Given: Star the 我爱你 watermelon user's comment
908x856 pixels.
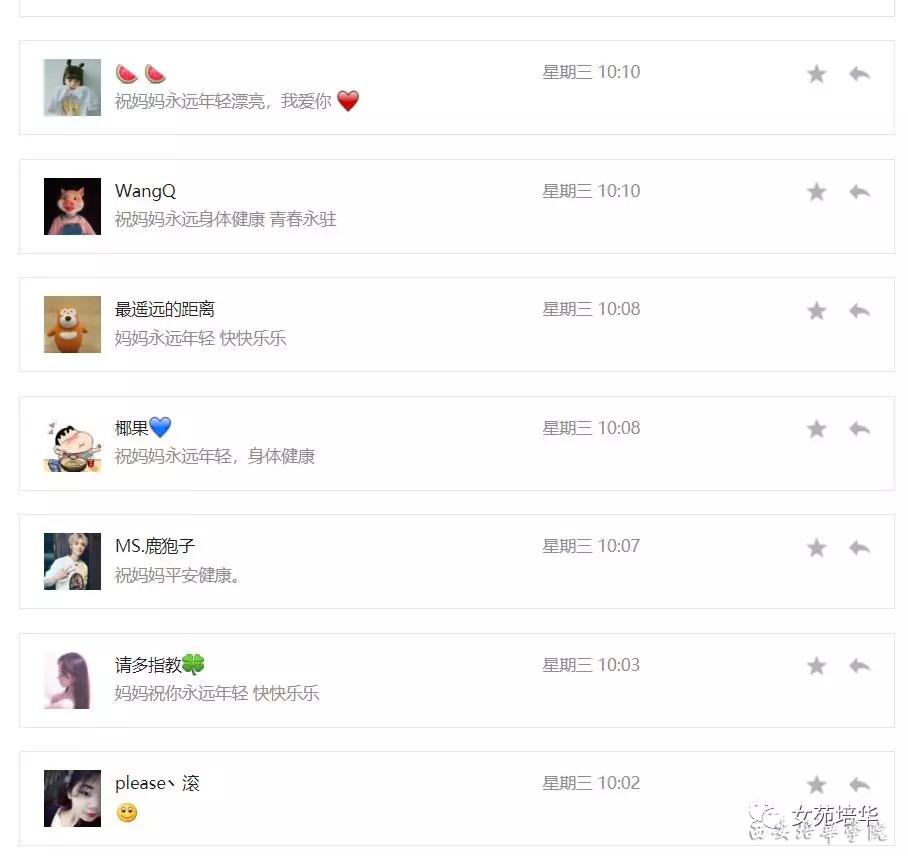Looking at the screenshot, I should tap(817, 74).
